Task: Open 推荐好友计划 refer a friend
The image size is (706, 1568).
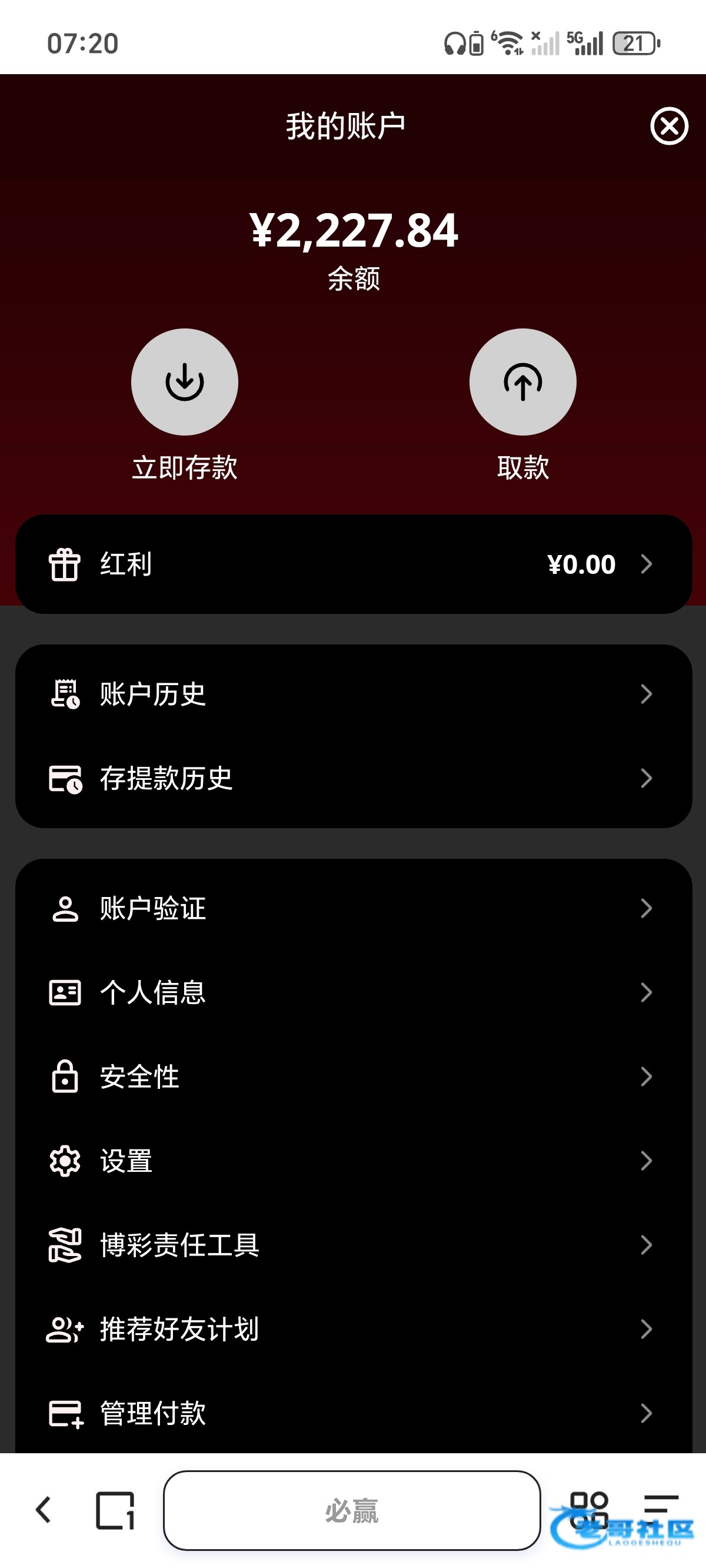Action: tap(353, 1329)
